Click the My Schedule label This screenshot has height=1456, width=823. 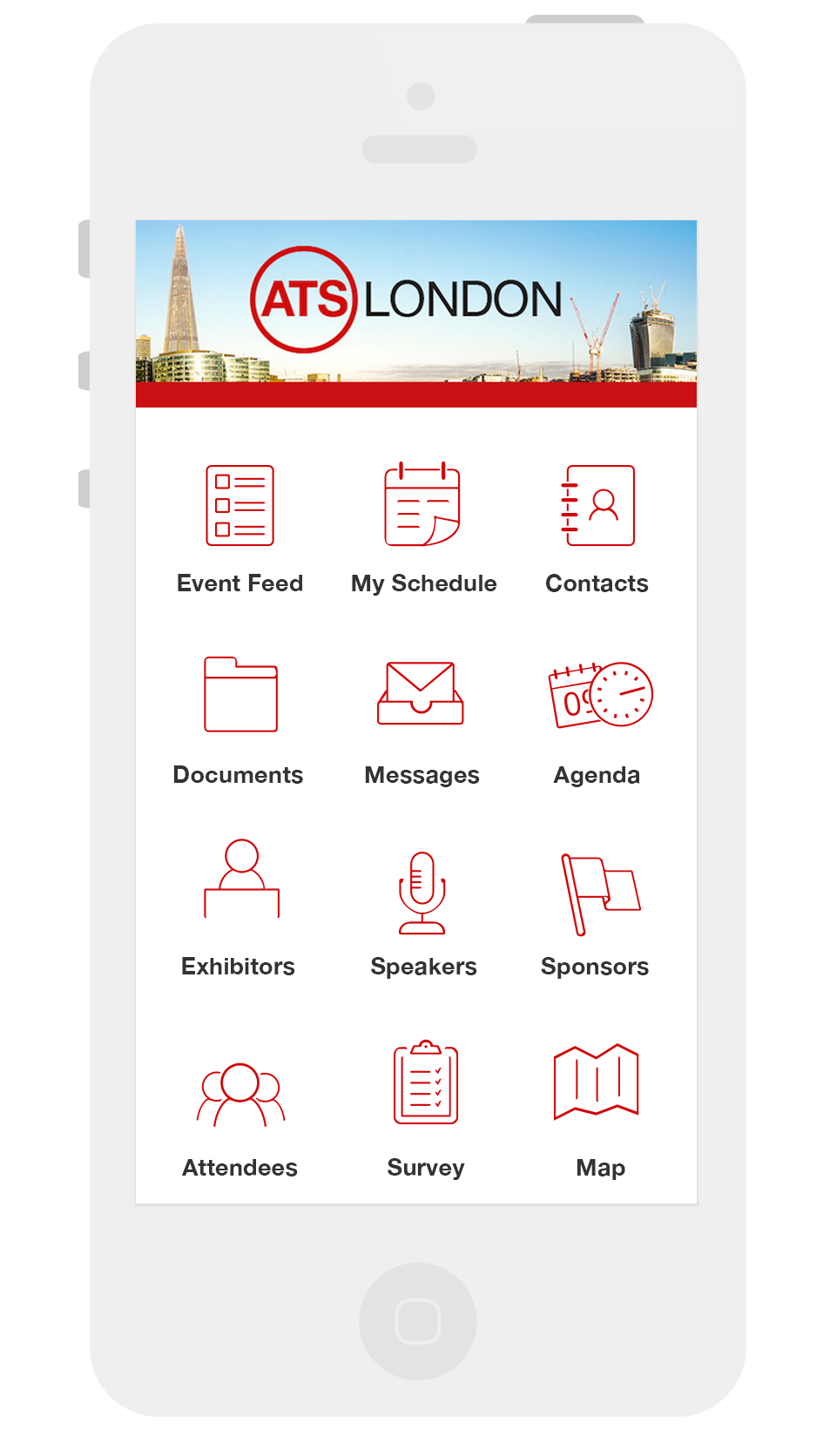(x=423, y=583)
